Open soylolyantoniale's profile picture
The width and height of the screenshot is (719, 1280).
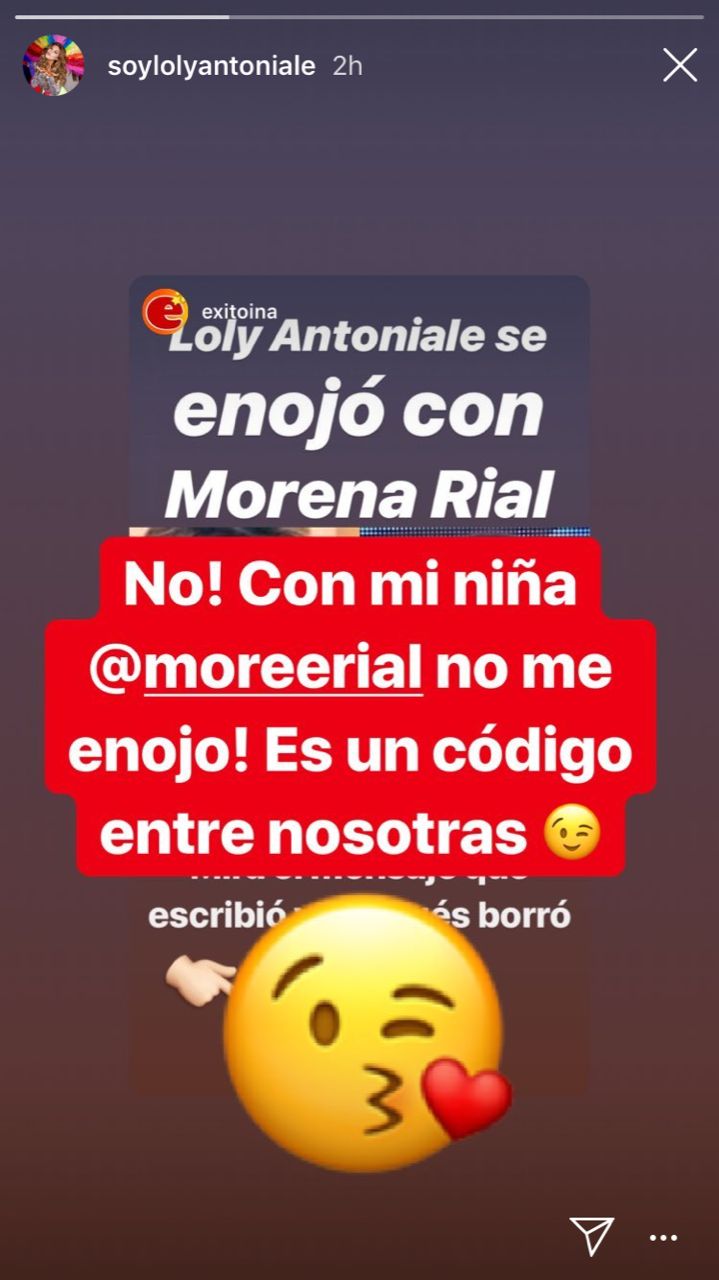click(52, 66)
